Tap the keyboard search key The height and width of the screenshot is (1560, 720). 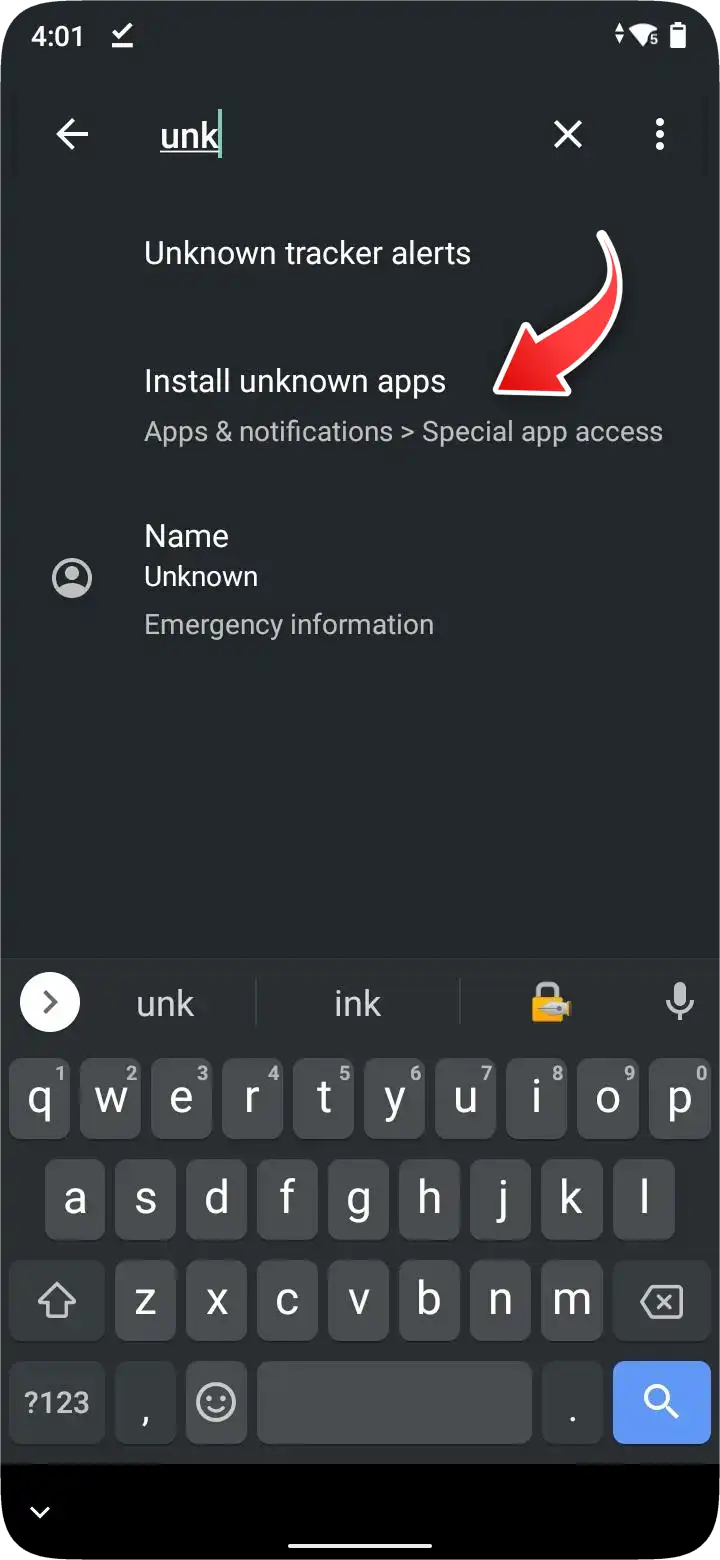click(x=661, y=1402)
